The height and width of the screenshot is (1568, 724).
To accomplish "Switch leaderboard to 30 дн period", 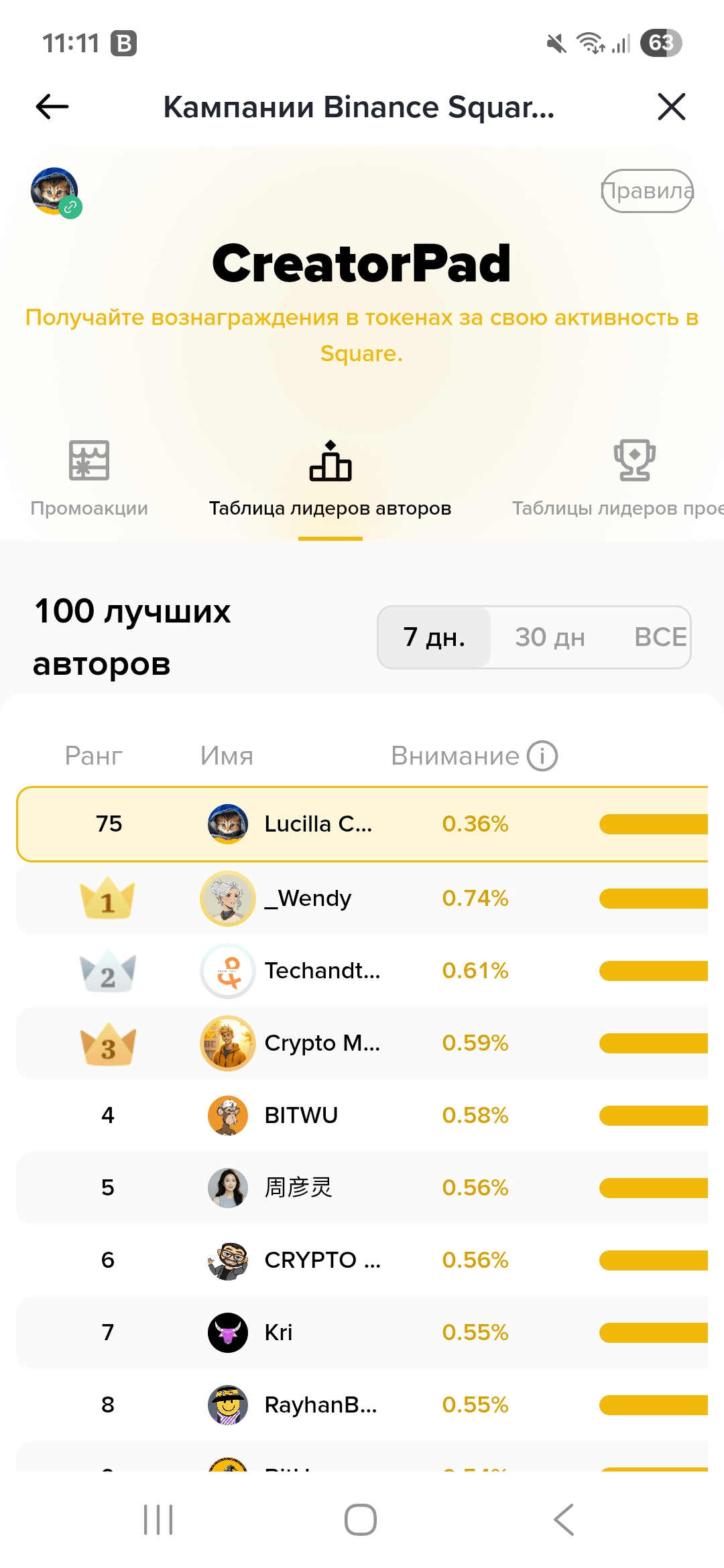I will coord(550,637).
